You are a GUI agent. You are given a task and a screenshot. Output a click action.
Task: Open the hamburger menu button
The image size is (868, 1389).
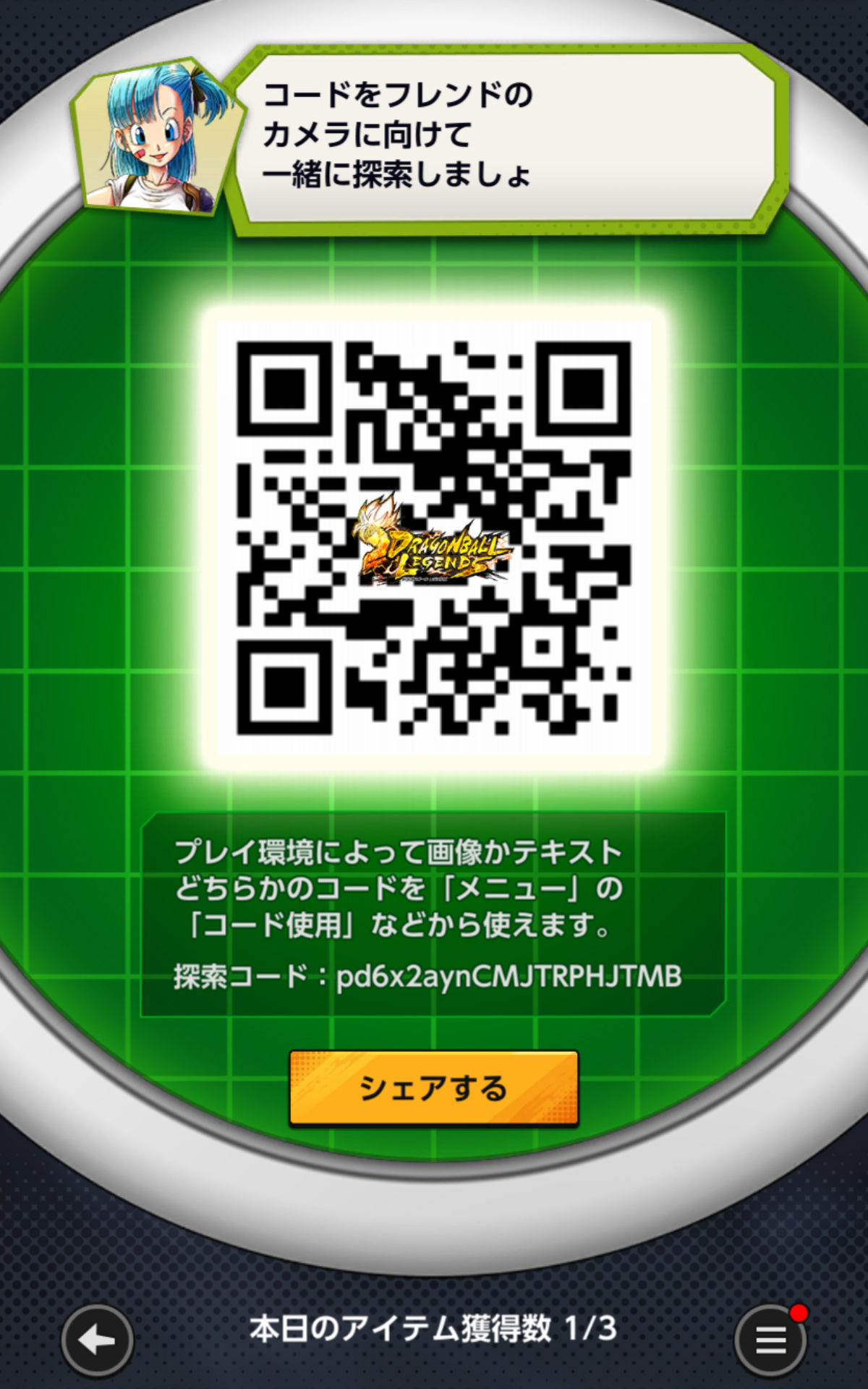click(x=770, y=1341)
